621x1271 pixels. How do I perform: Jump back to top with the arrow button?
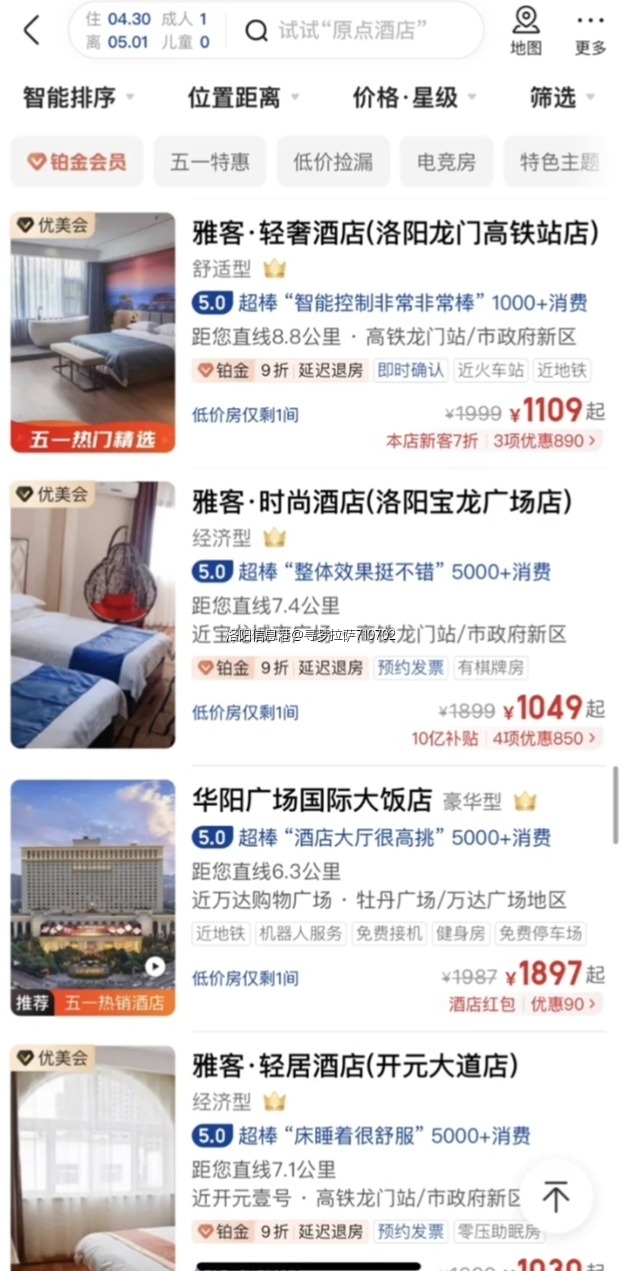coord(555,1196)
